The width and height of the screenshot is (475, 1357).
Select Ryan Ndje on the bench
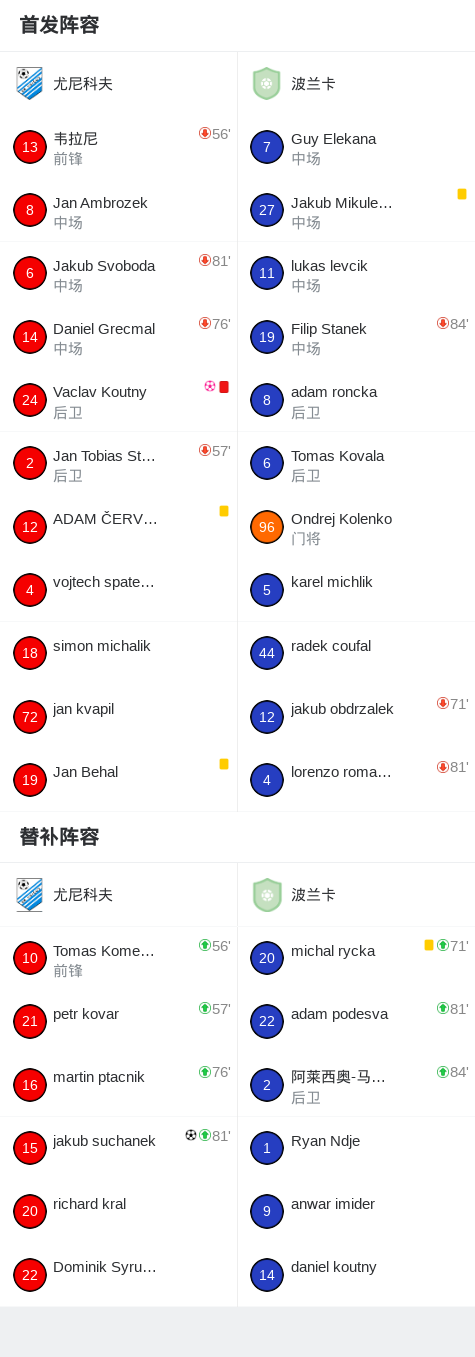click(356, 1148)
